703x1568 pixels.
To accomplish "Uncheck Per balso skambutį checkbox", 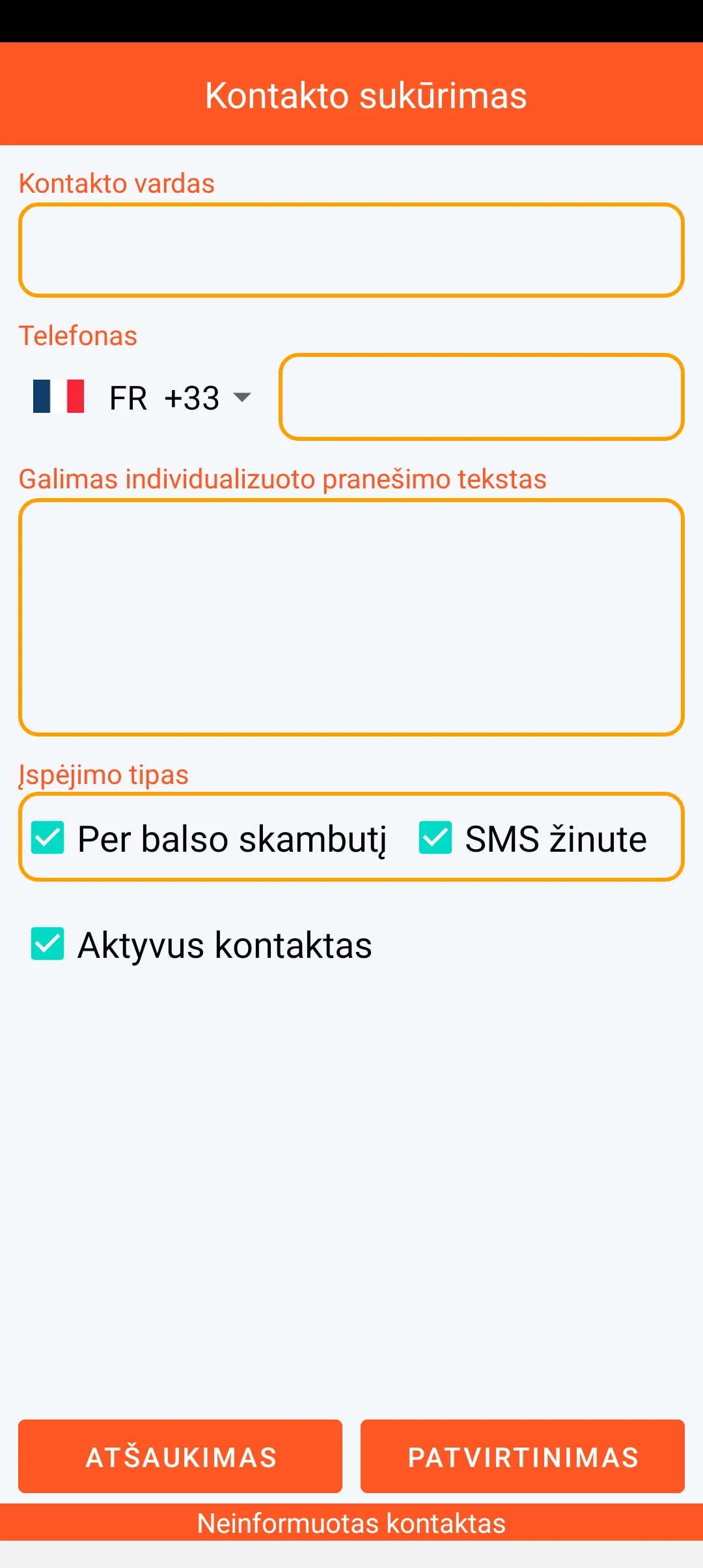I will tap(48, 837).
